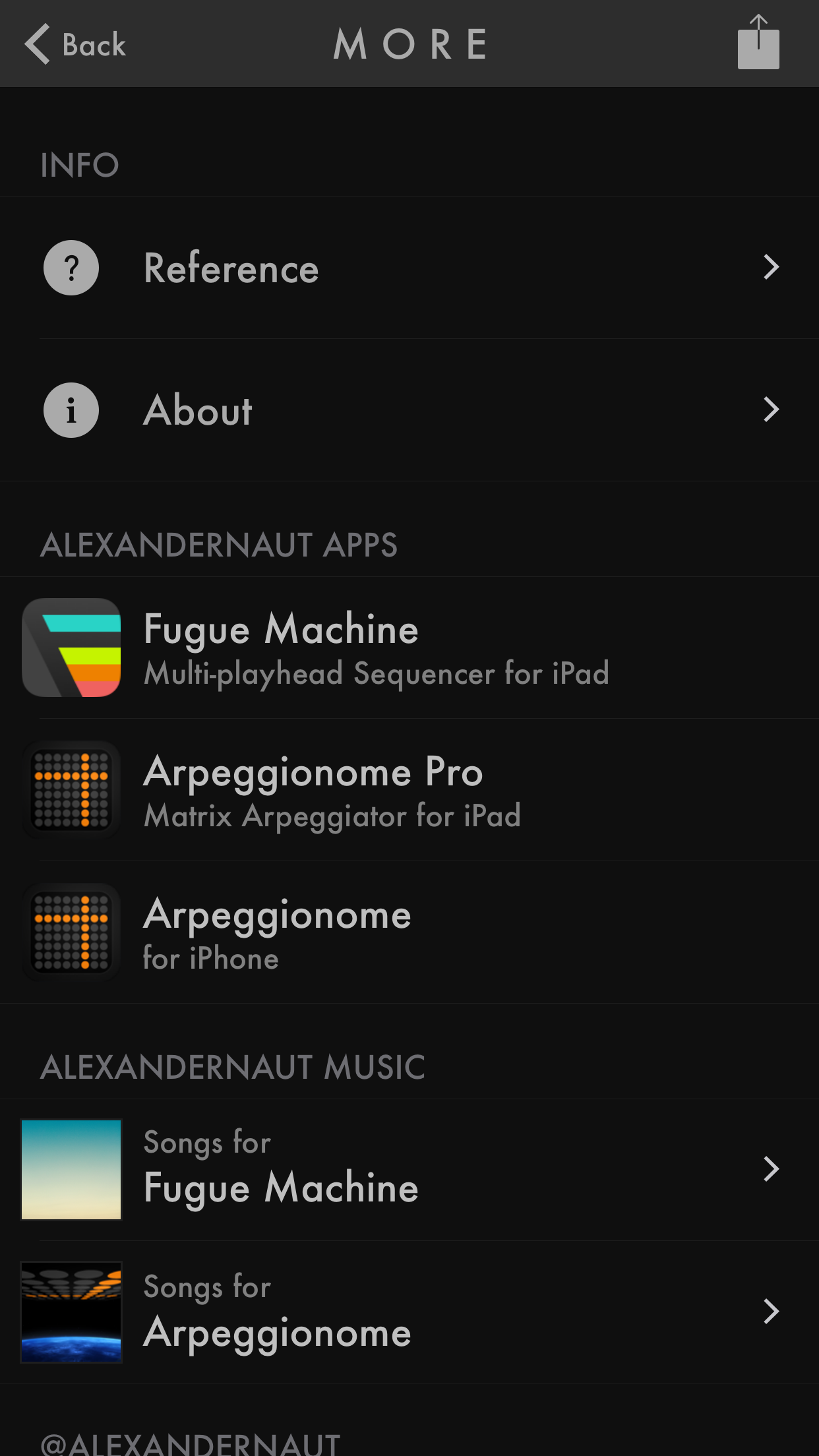Image resolution: width=819 pixels, height=1456 pixels.
Task: Go back using the Back button
Action: point(75,45)
